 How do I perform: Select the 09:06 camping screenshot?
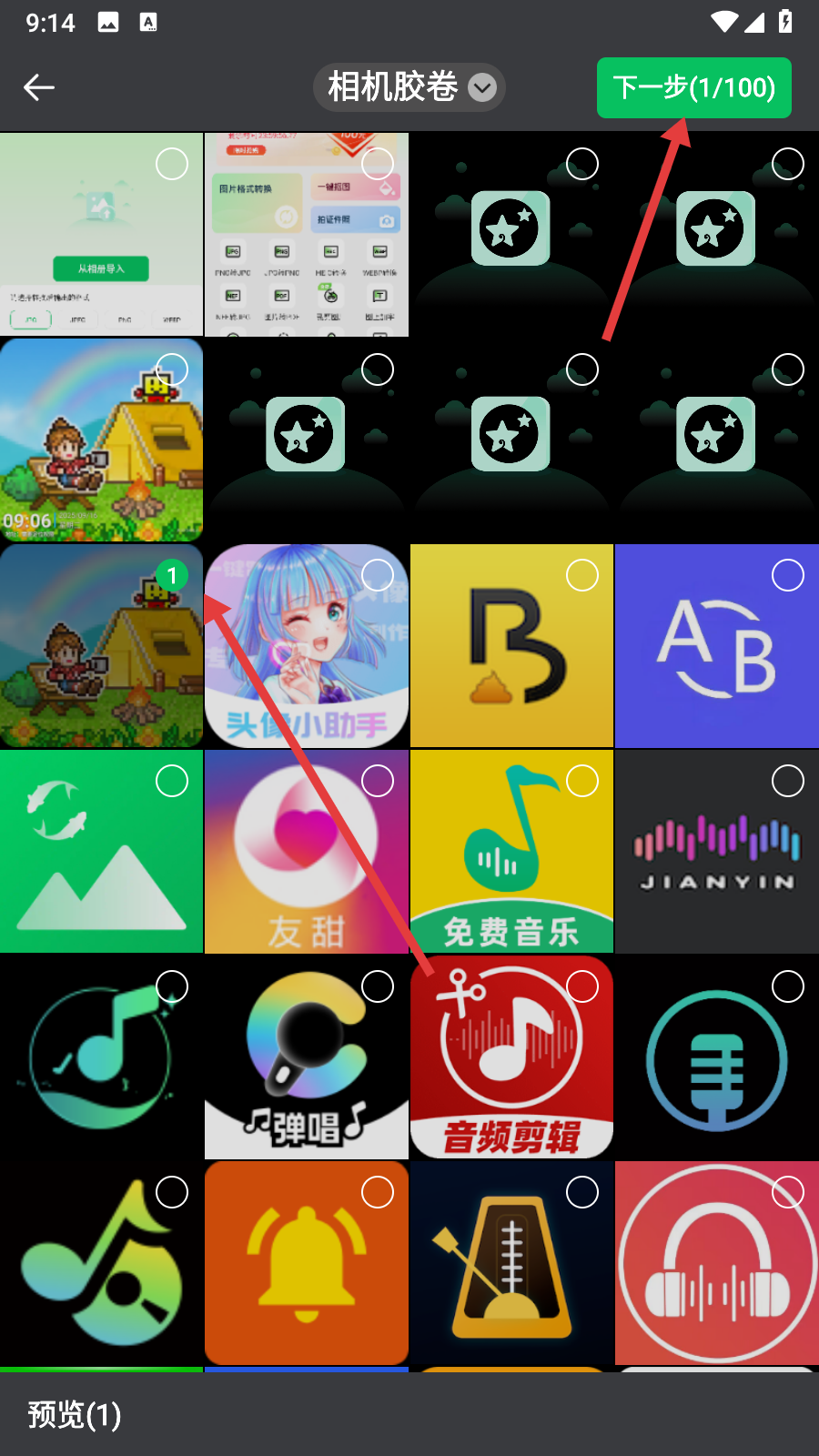click(172, 369)
